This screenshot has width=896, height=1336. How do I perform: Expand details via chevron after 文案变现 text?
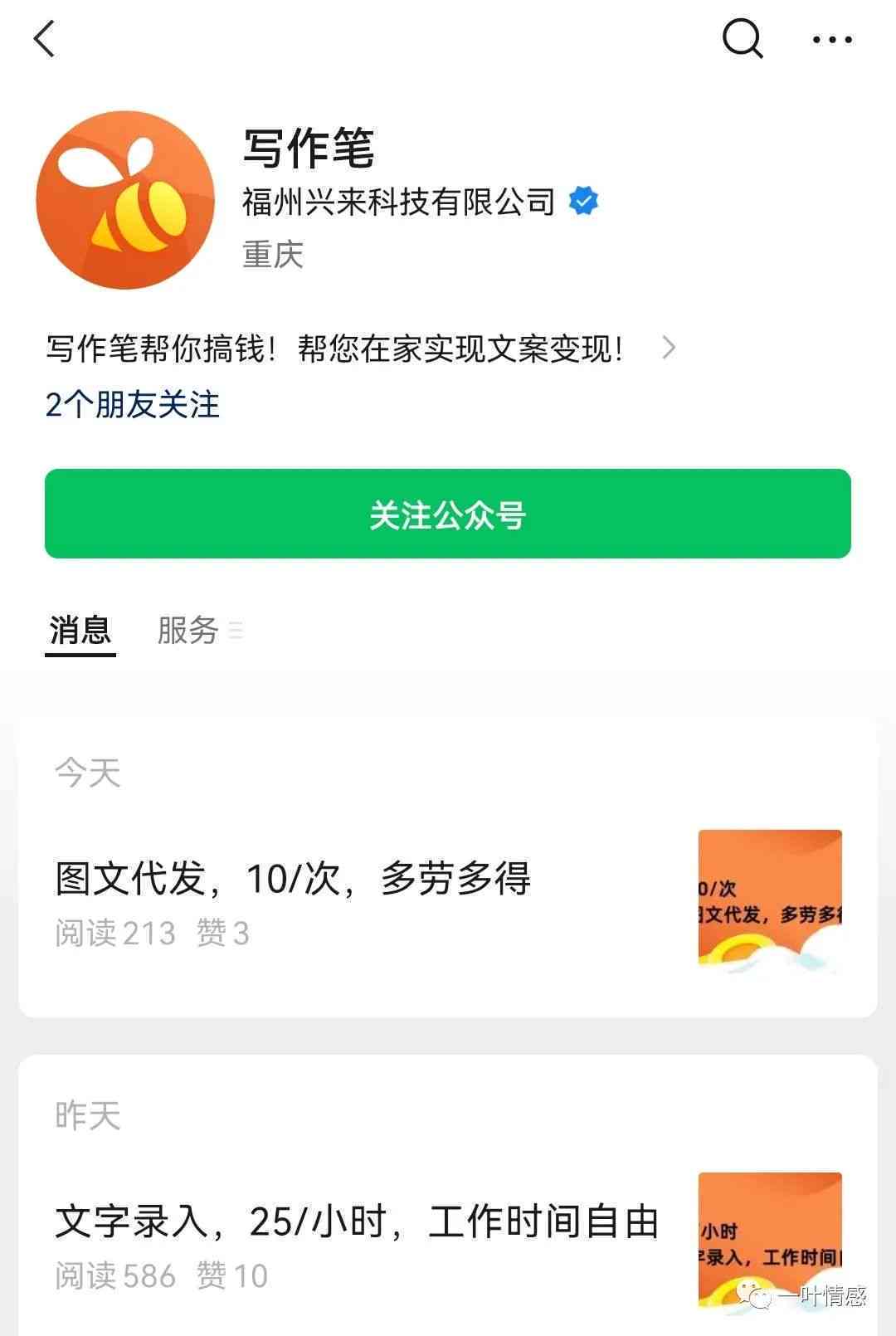point(669,349)
